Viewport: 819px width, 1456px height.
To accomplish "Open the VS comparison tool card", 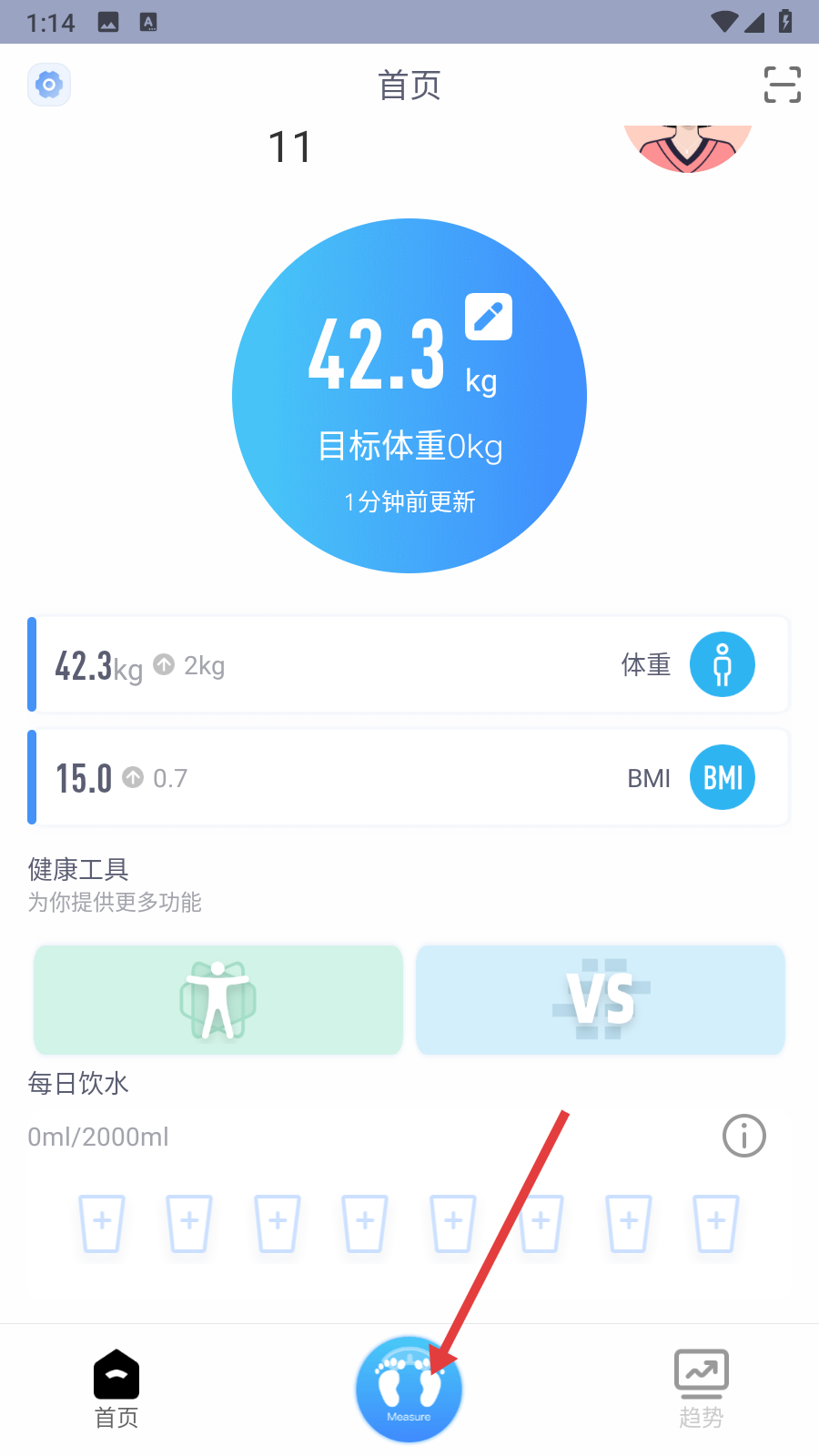I will [x=601, y=999].
